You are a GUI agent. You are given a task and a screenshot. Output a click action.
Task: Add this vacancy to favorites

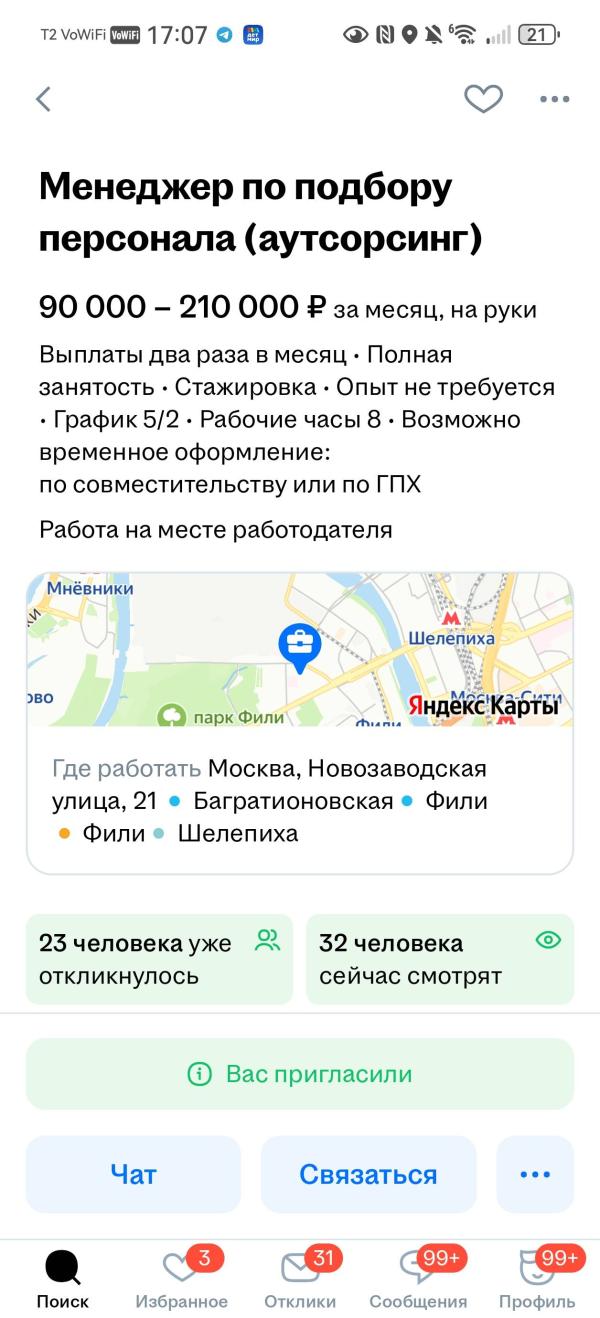tap(483, 99)
